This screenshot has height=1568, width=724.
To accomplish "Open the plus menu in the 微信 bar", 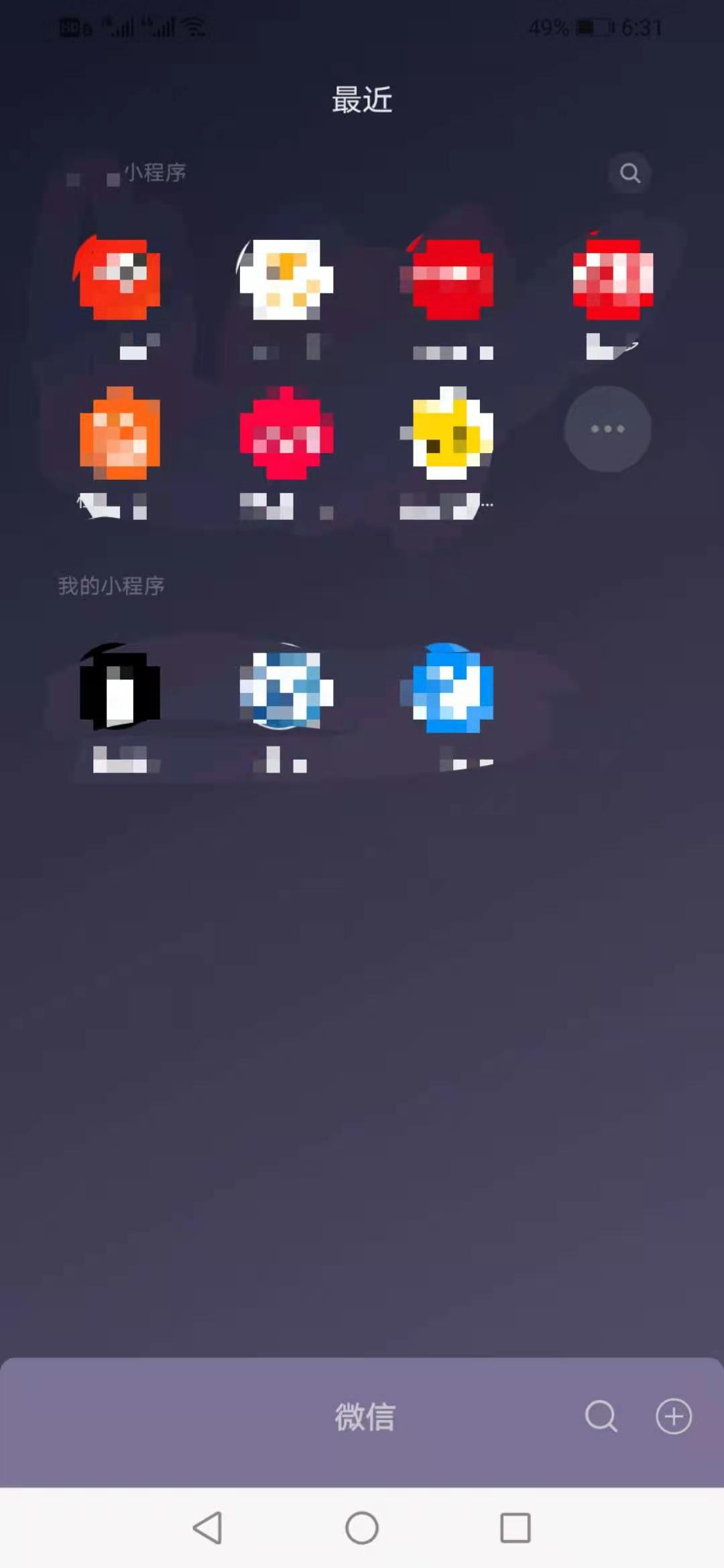I will pyautogui.click(x=673, y=1416).
